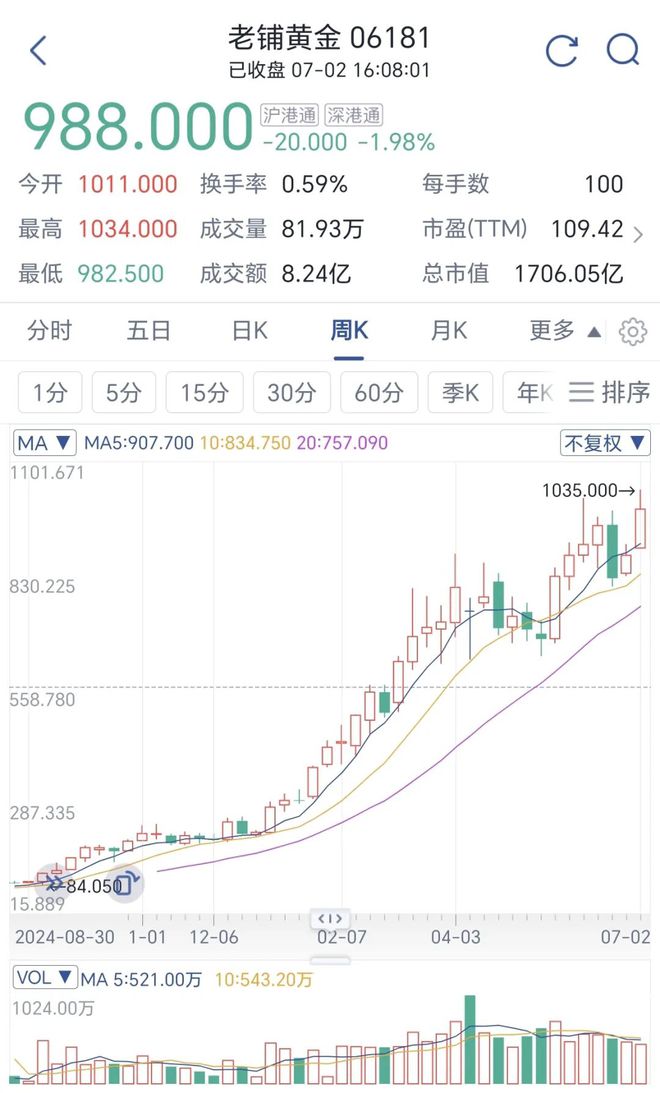Open chart settings gear icon
Screen dimensions: 660x1093
point(633,332)
